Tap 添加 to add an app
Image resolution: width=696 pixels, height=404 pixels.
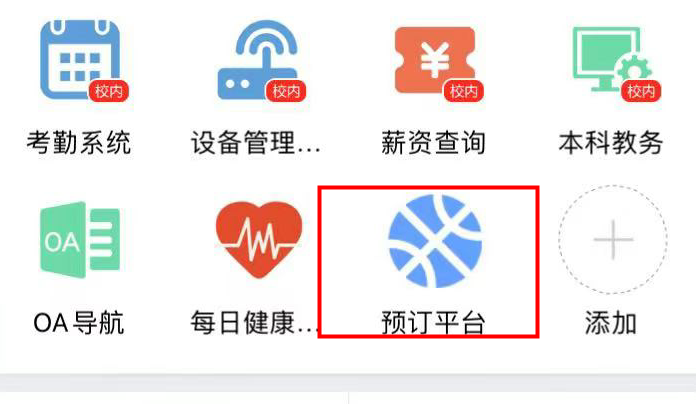coord(610,242)
